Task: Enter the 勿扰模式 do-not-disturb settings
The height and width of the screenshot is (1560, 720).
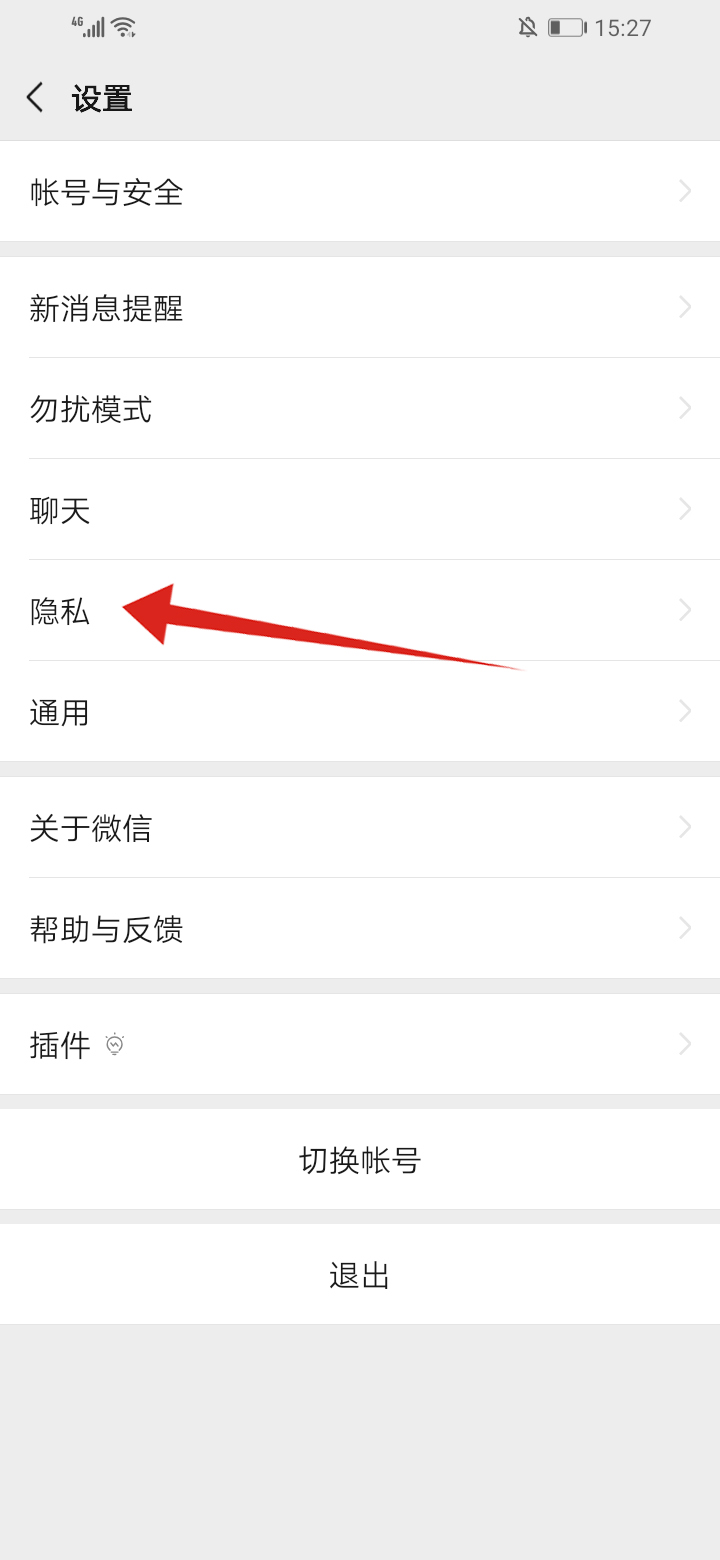Action: 91,409
